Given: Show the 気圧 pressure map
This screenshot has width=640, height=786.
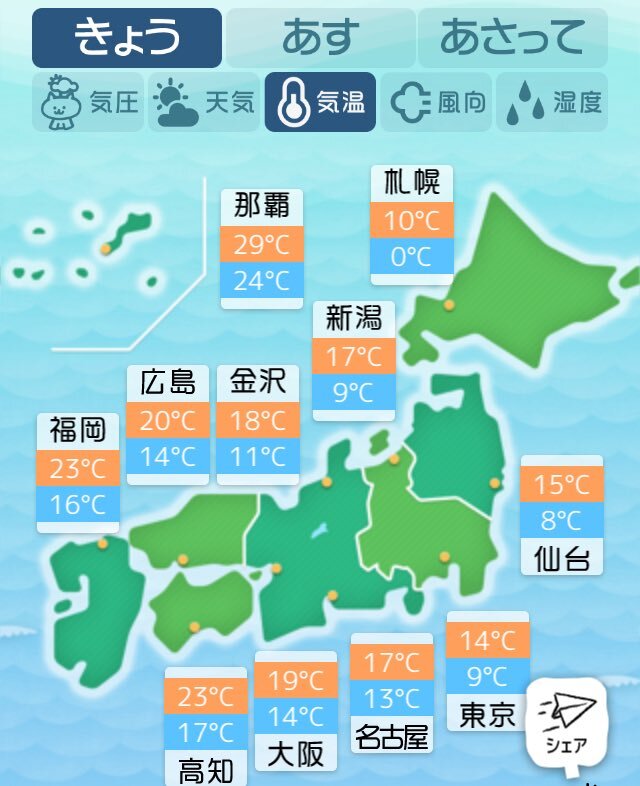Looking at the screenshot, I should 88,102.
